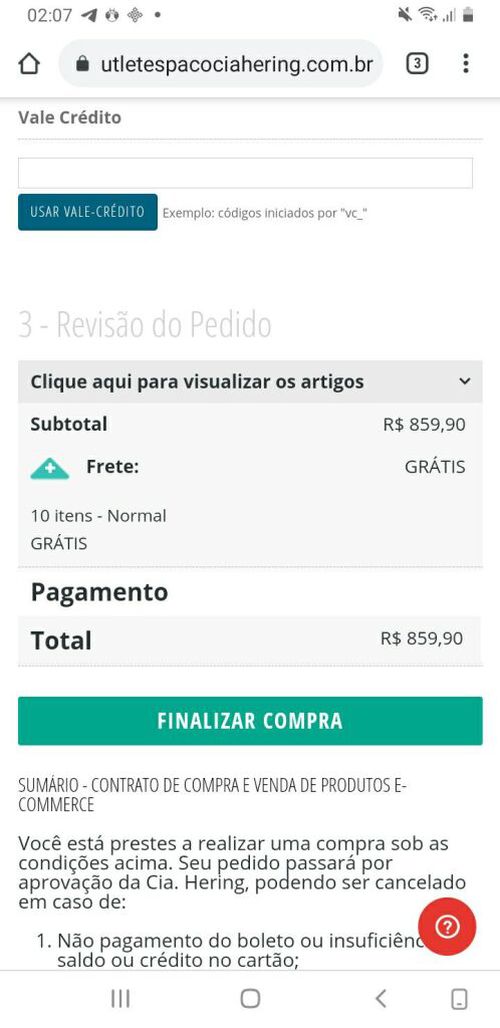Tap the browser address bar

pyautogui.click(x=221, y=64)
